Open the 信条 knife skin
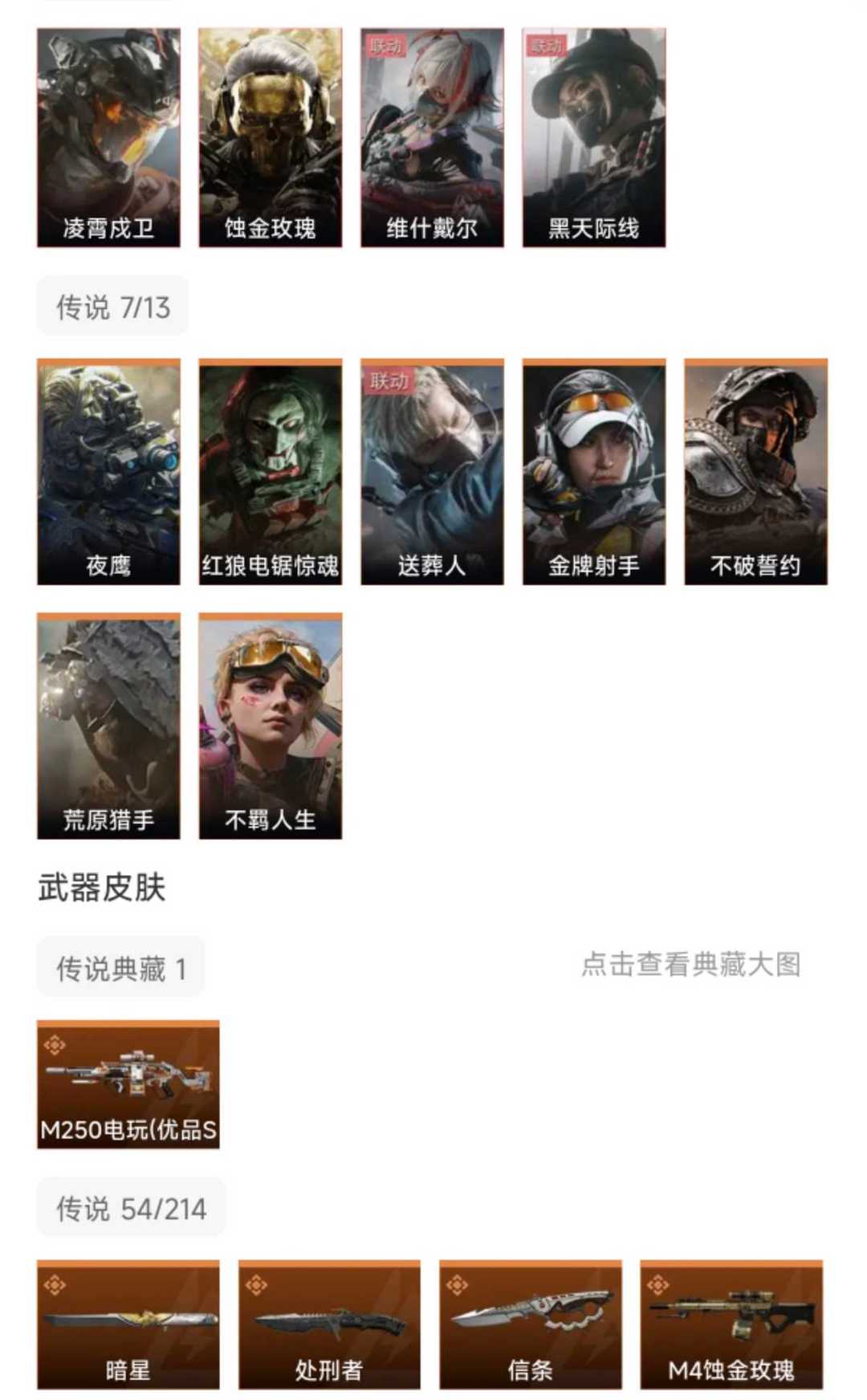This screenshot has height=1400, width=867. pos(531,1325)
